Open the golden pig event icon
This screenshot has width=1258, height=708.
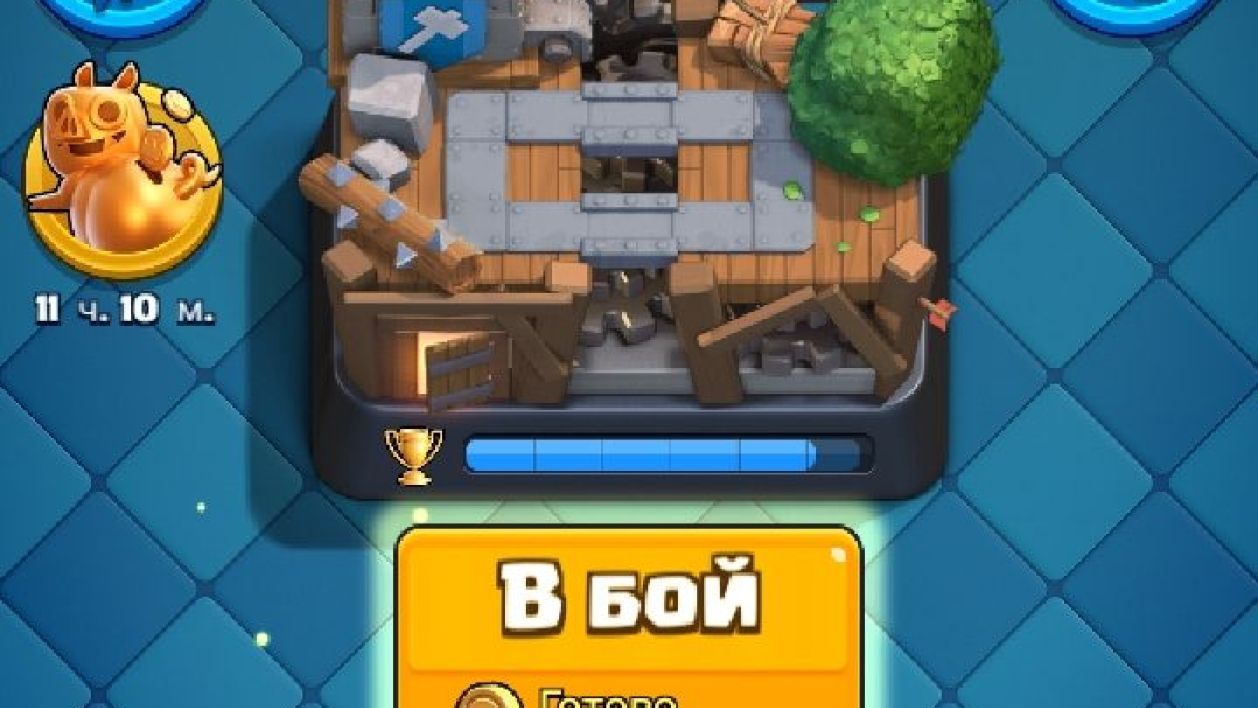pyautogui.click(x=122, y=176)
